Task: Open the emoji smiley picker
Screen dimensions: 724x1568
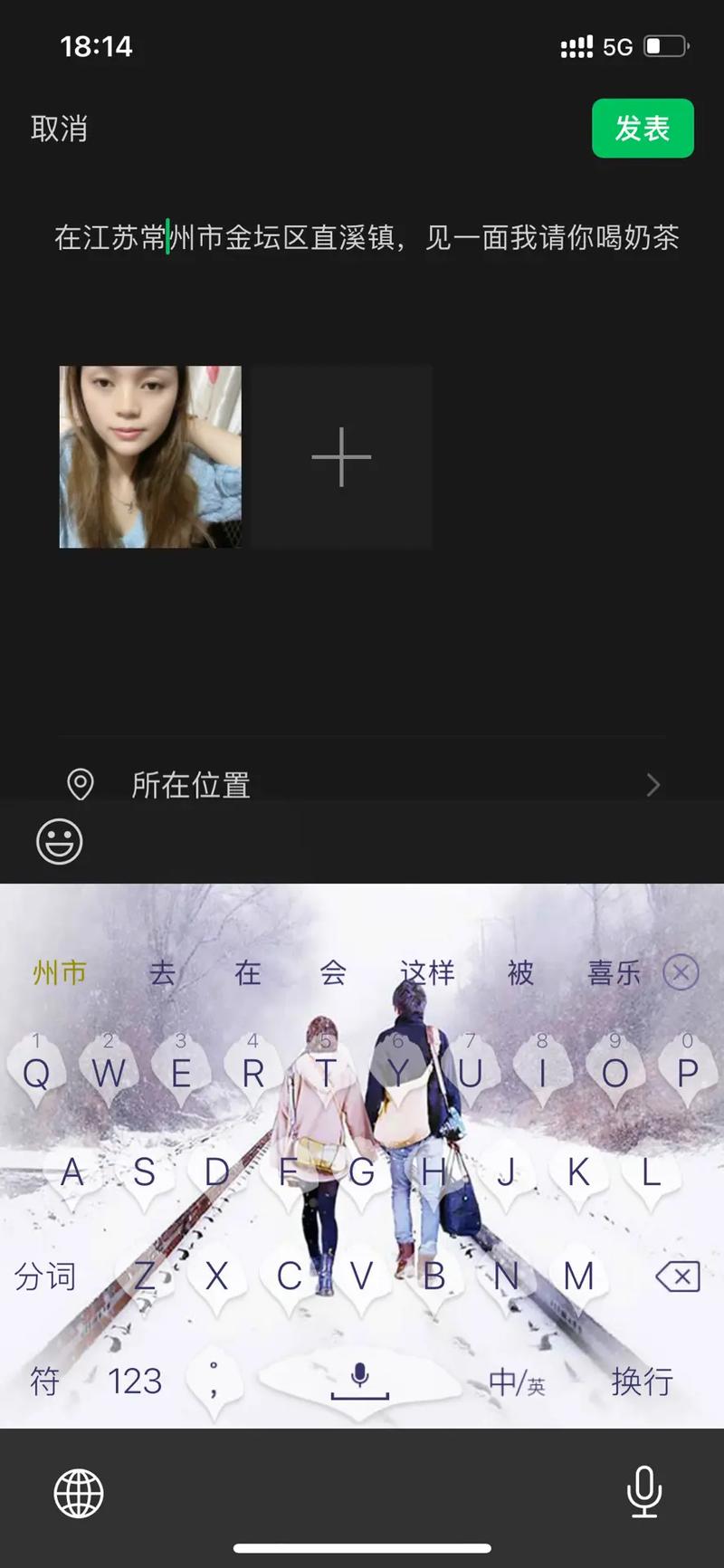Action: [x=60, y=841]
